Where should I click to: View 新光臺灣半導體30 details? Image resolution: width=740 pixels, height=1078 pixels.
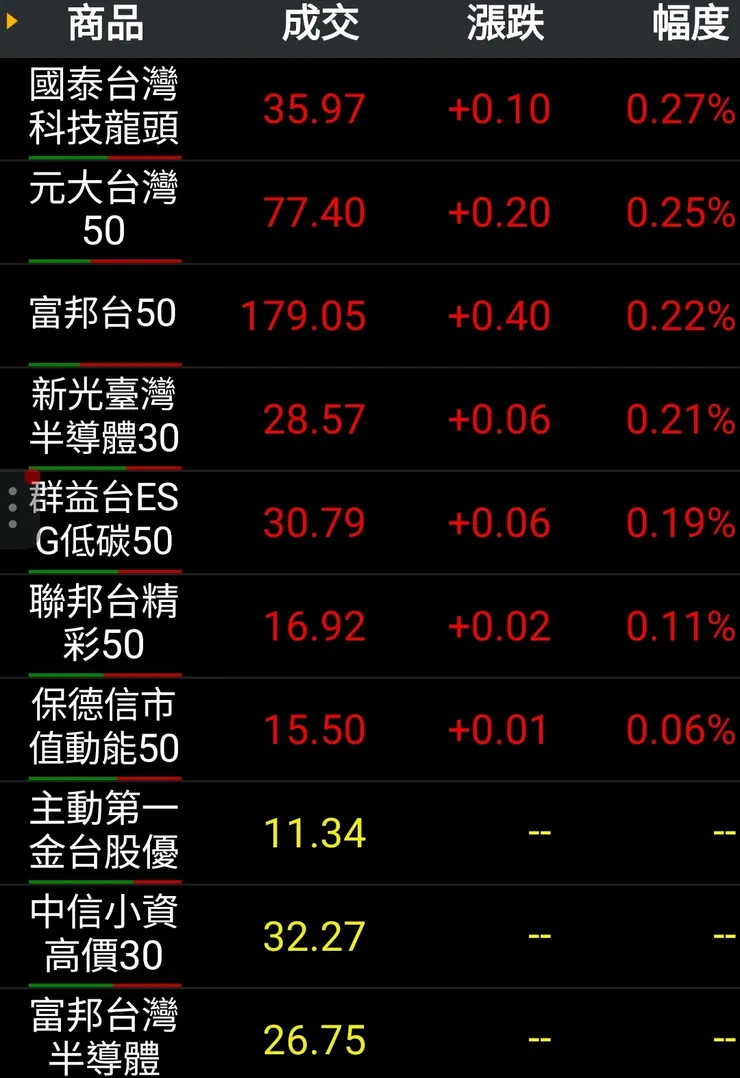[x=104, y=418]
